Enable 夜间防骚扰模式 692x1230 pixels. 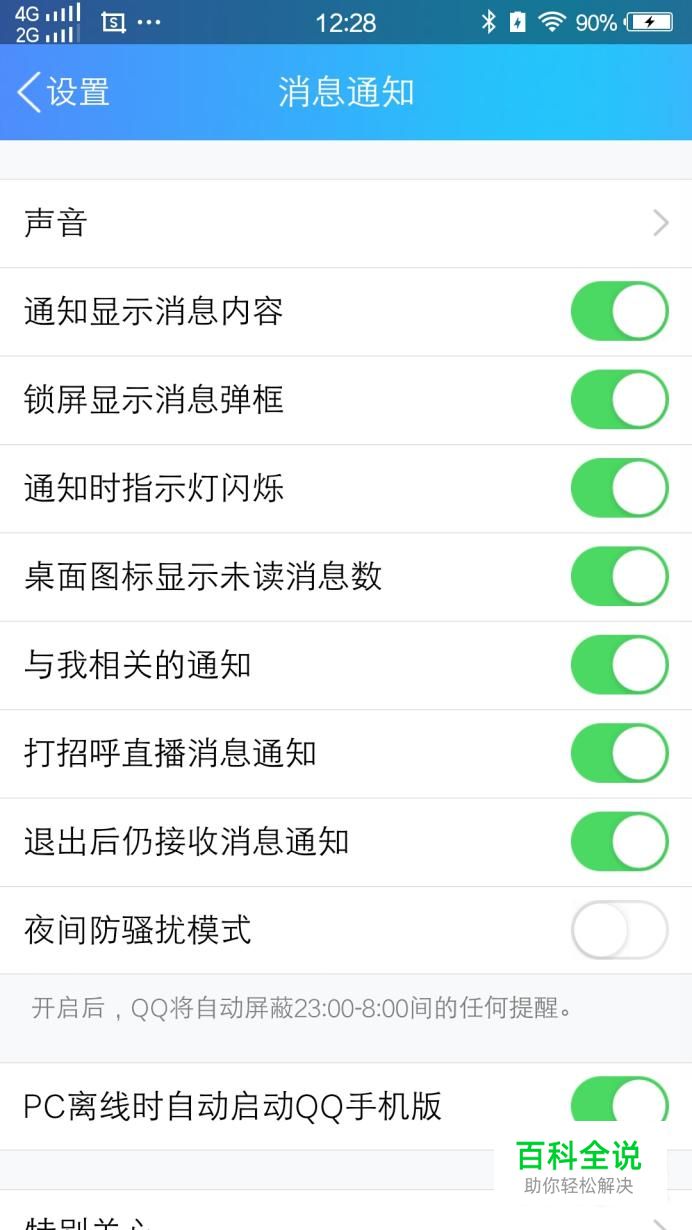pos(619,930)
